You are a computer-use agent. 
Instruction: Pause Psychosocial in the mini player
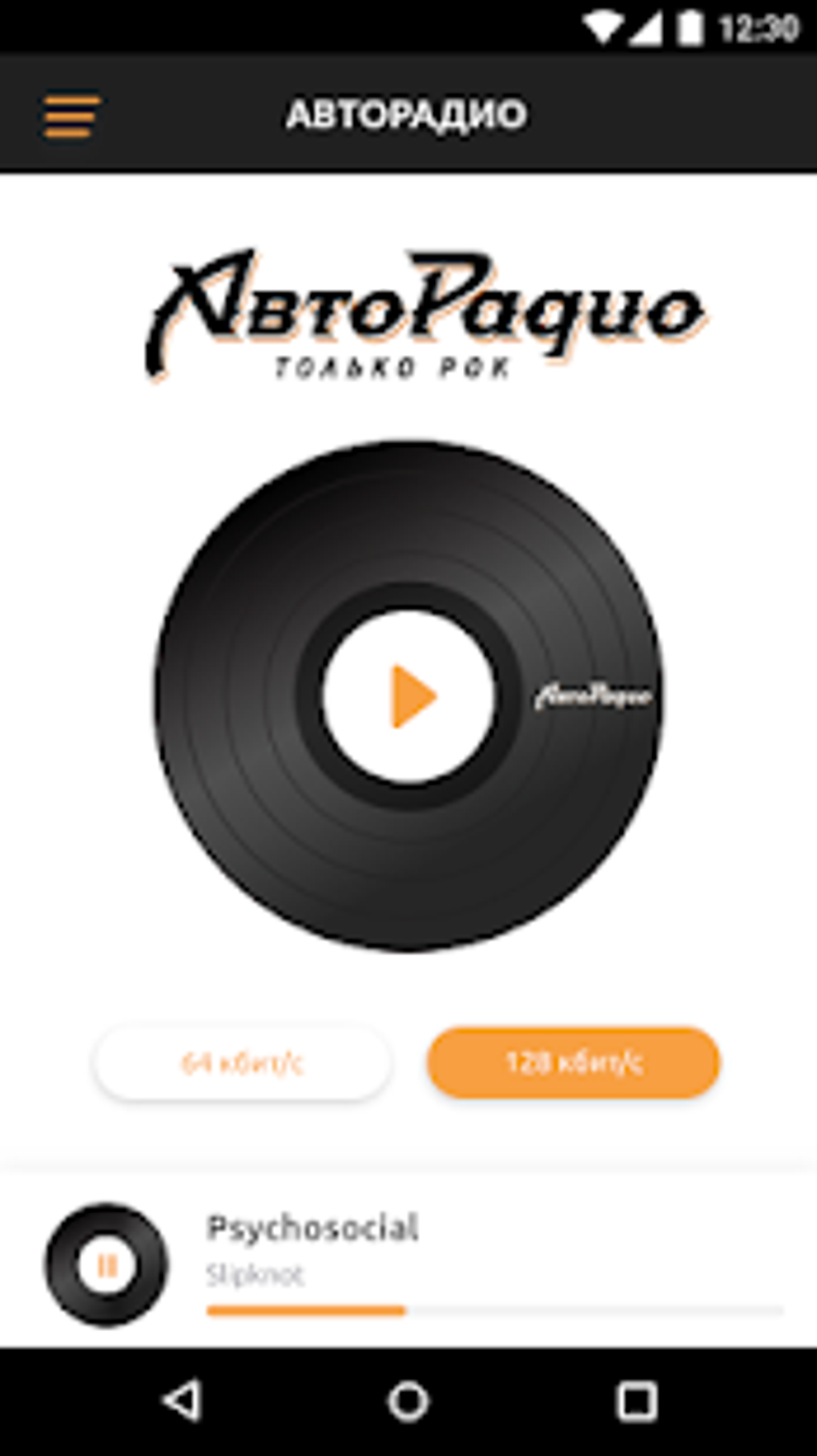(x=107, y=1266)
